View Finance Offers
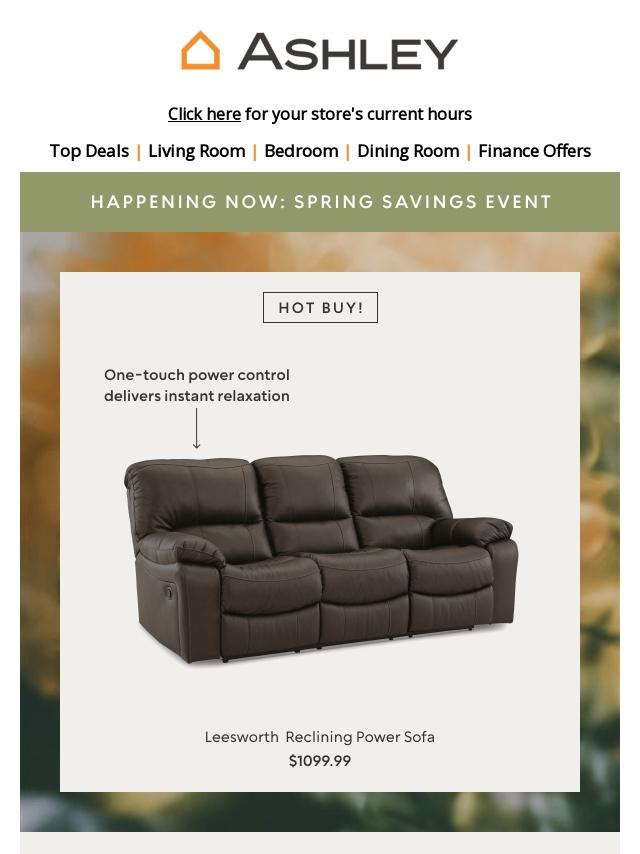Screen dimensions: 640x854 click(534, 151)
